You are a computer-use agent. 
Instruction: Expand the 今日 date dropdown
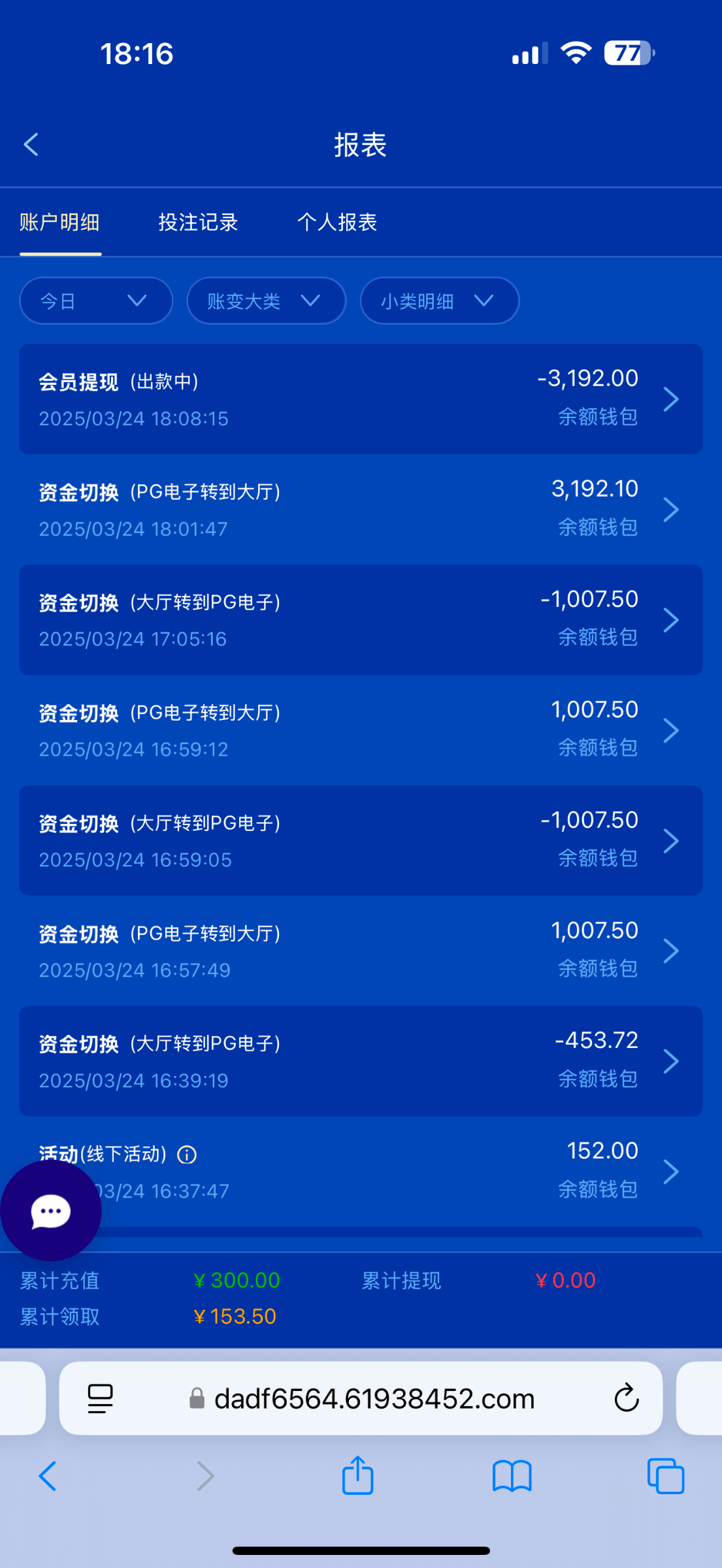(96, 301)
